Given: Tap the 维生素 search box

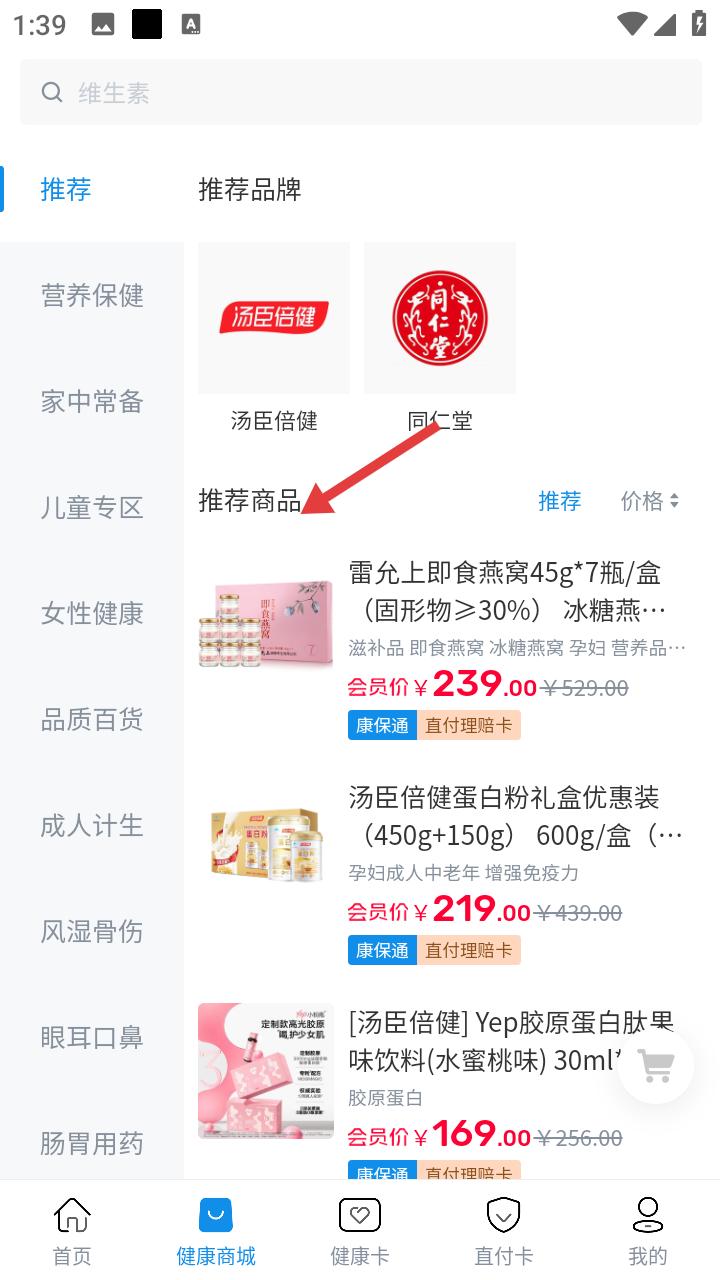Looking at the screenshot, I should coord(360,93).
